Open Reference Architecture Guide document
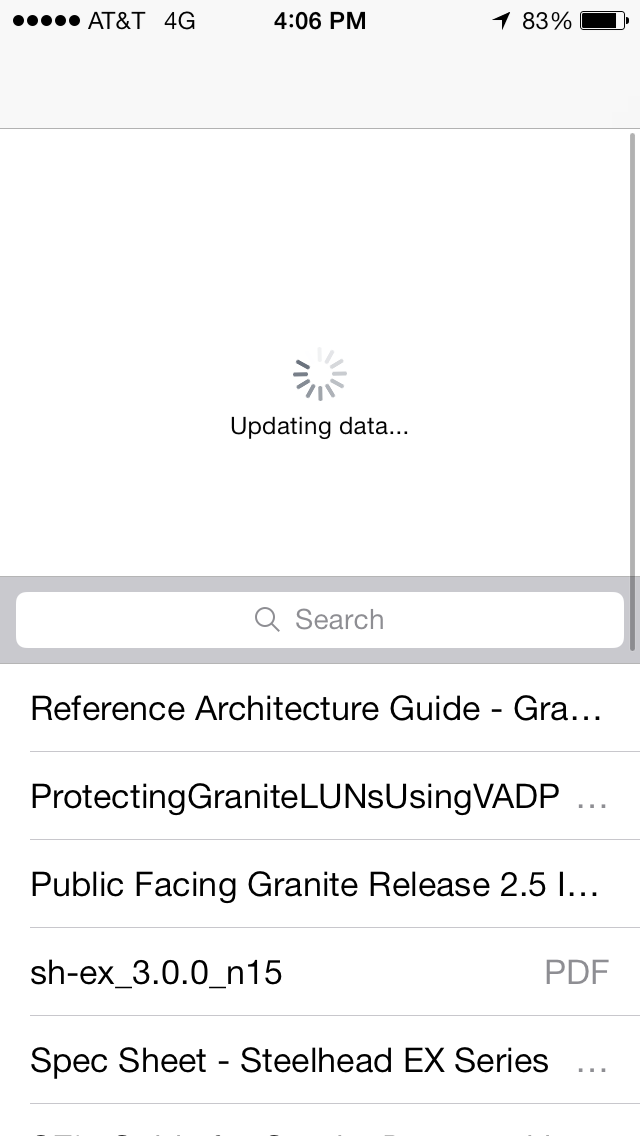 tap(316, 709)
